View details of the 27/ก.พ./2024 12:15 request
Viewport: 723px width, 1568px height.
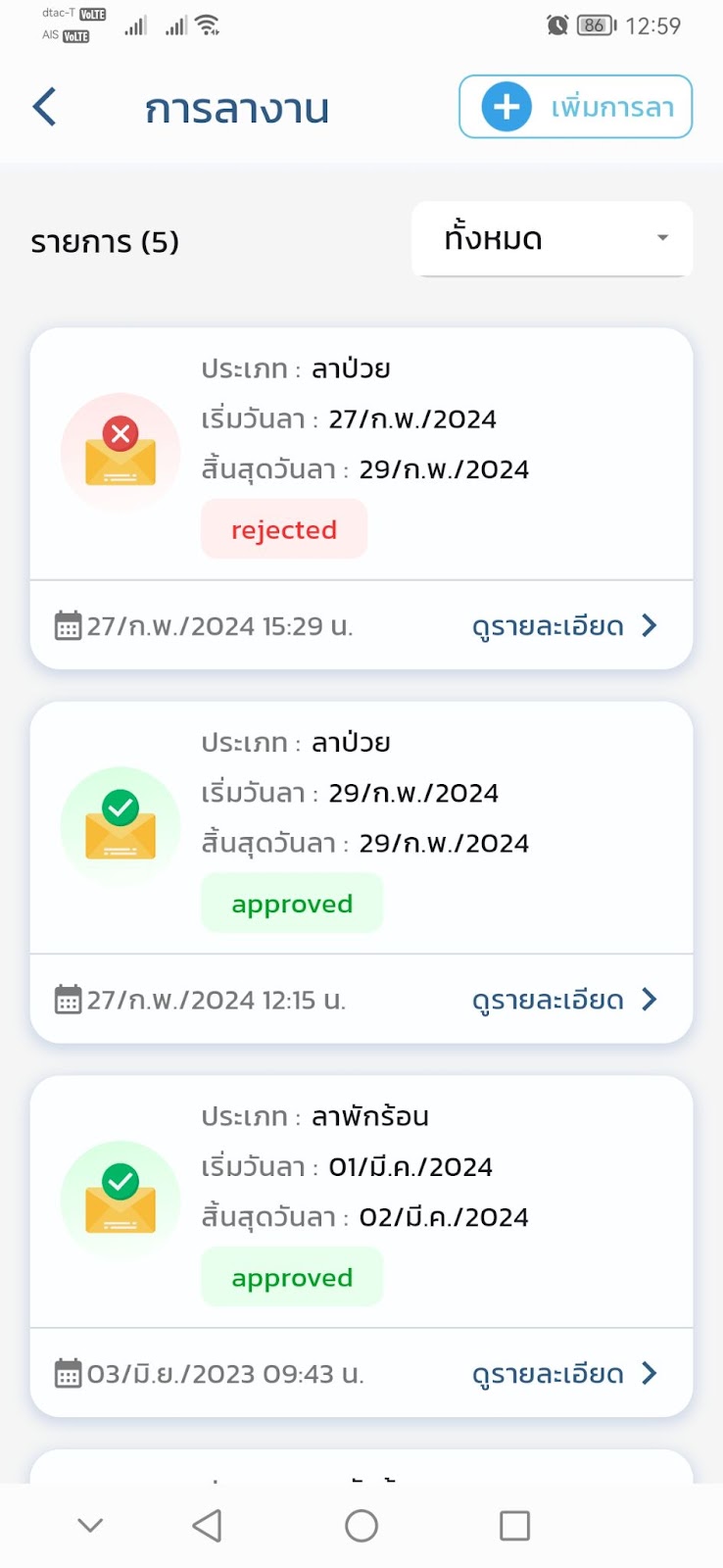(565, 1000)
